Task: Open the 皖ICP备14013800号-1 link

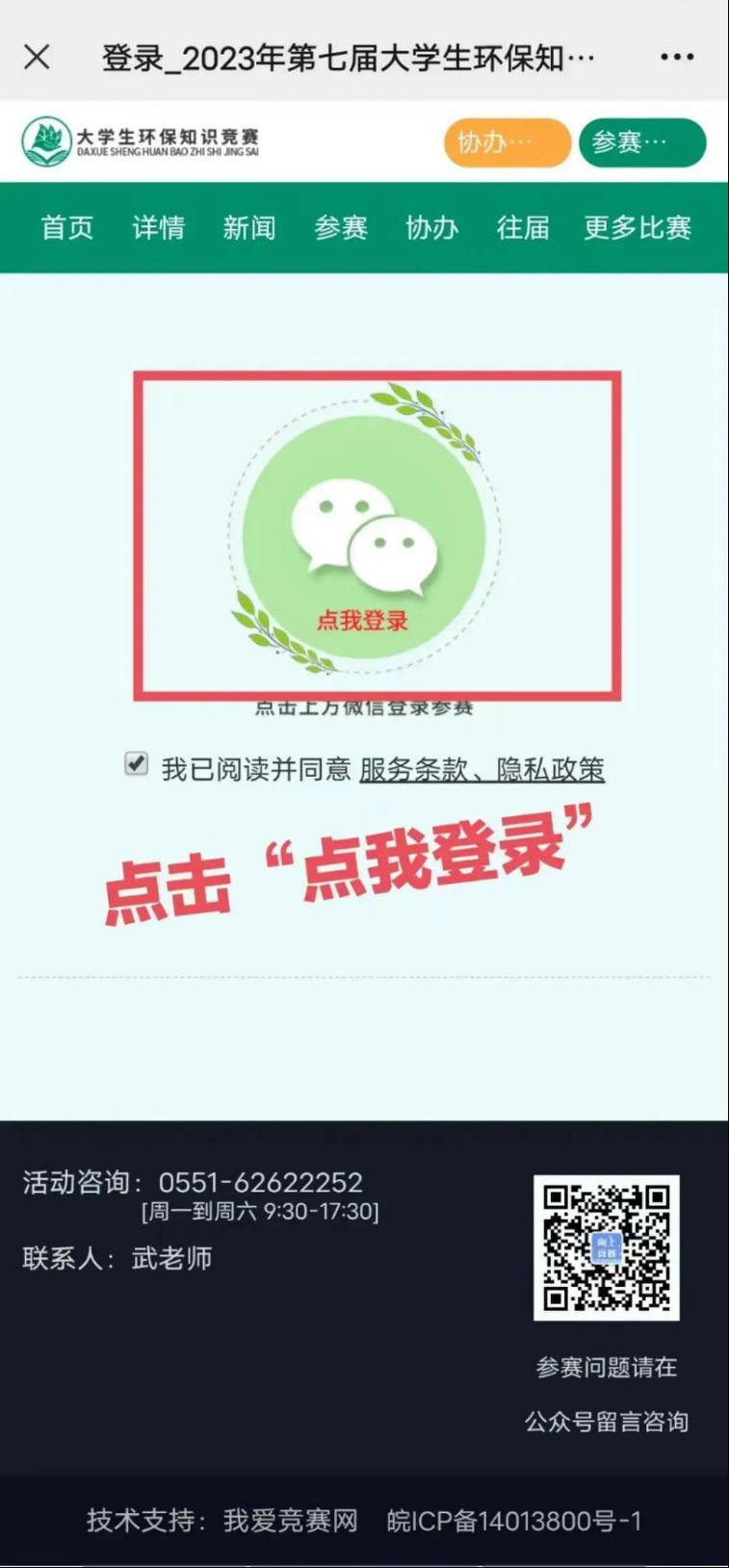Action: 514,1521
